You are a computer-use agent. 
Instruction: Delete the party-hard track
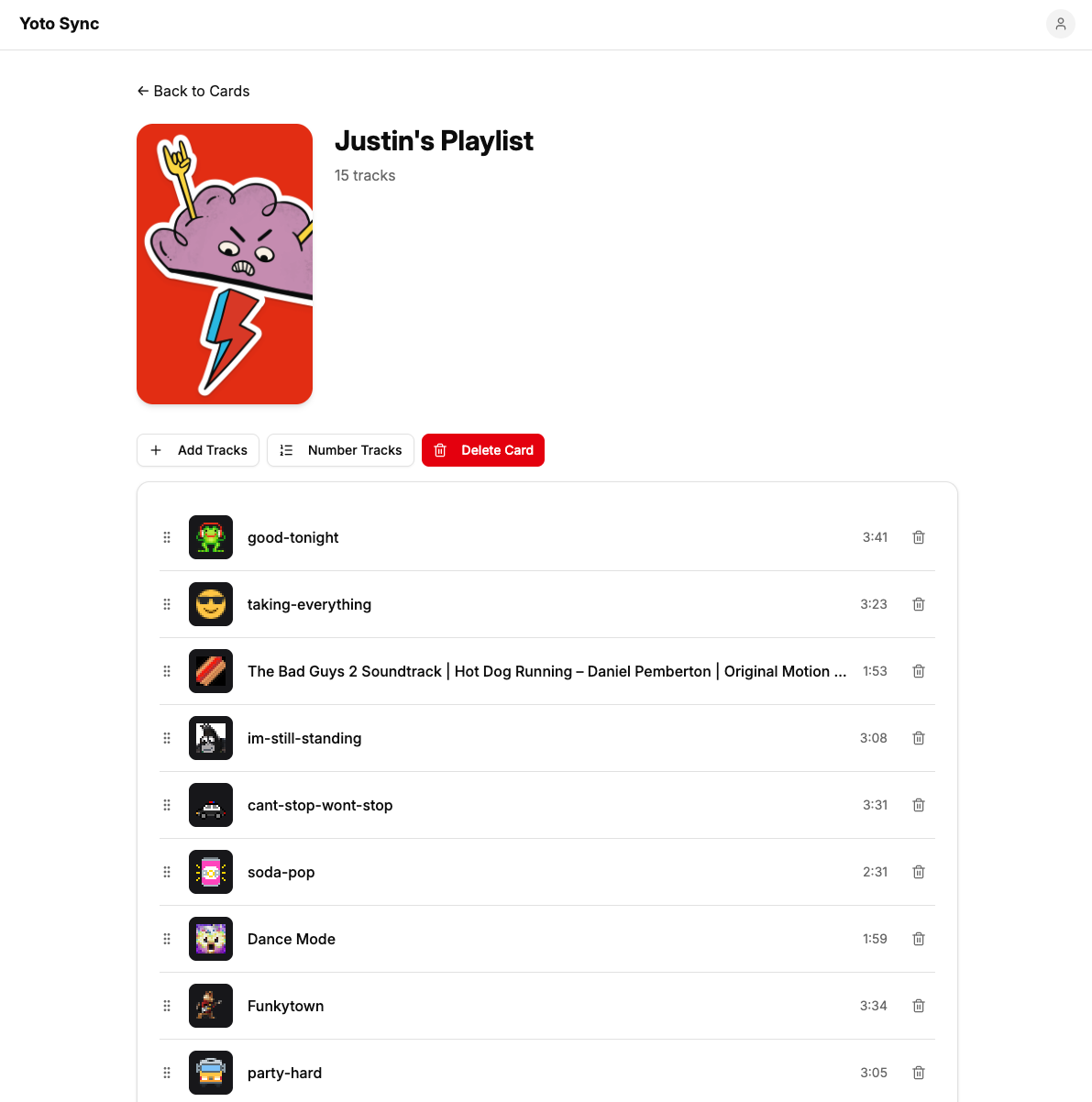(919, 1073)
